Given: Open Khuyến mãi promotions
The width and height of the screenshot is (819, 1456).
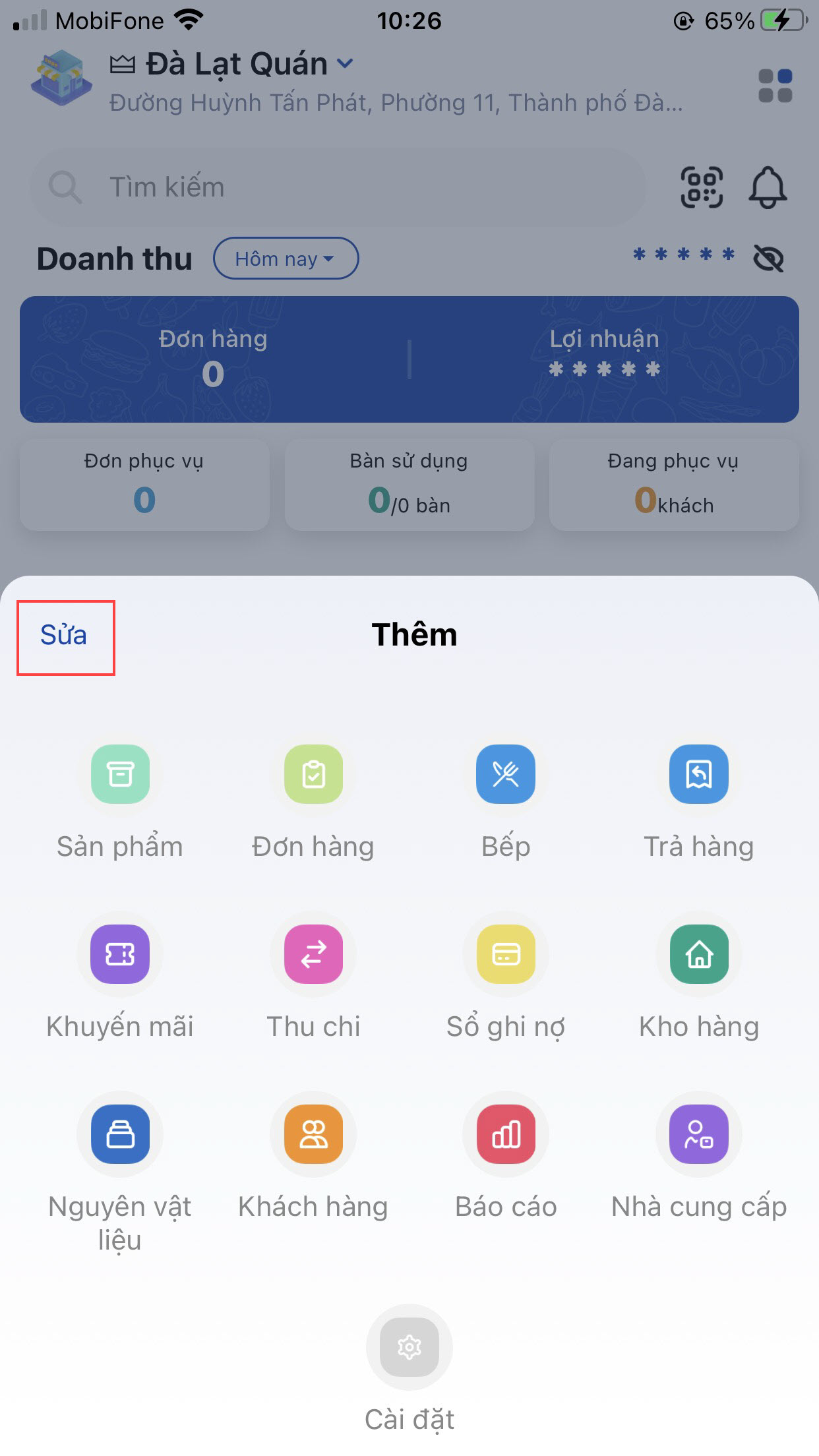Looking at the screenshot, I should pyautogui.click(x=120, y=954).
